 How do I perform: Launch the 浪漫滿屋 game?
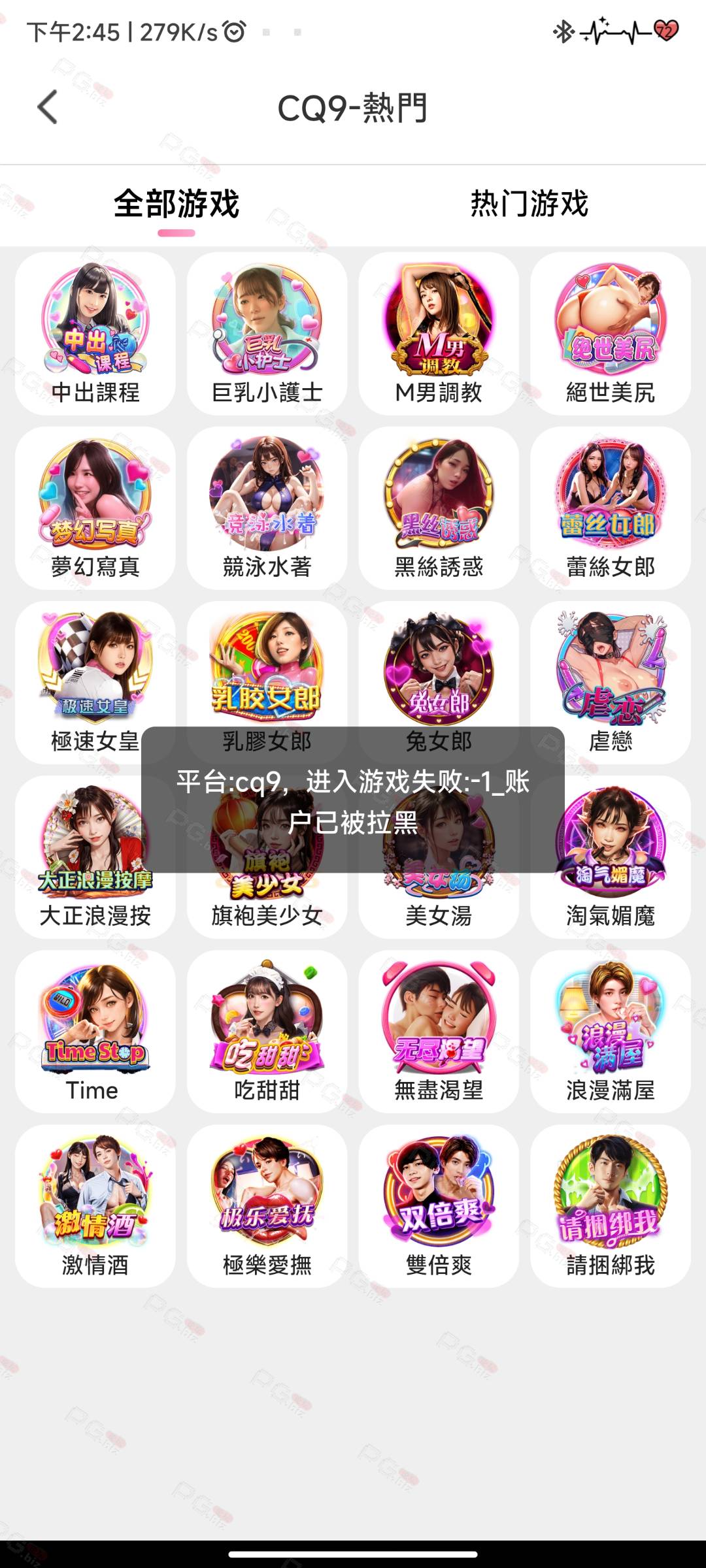point(611,1032)
